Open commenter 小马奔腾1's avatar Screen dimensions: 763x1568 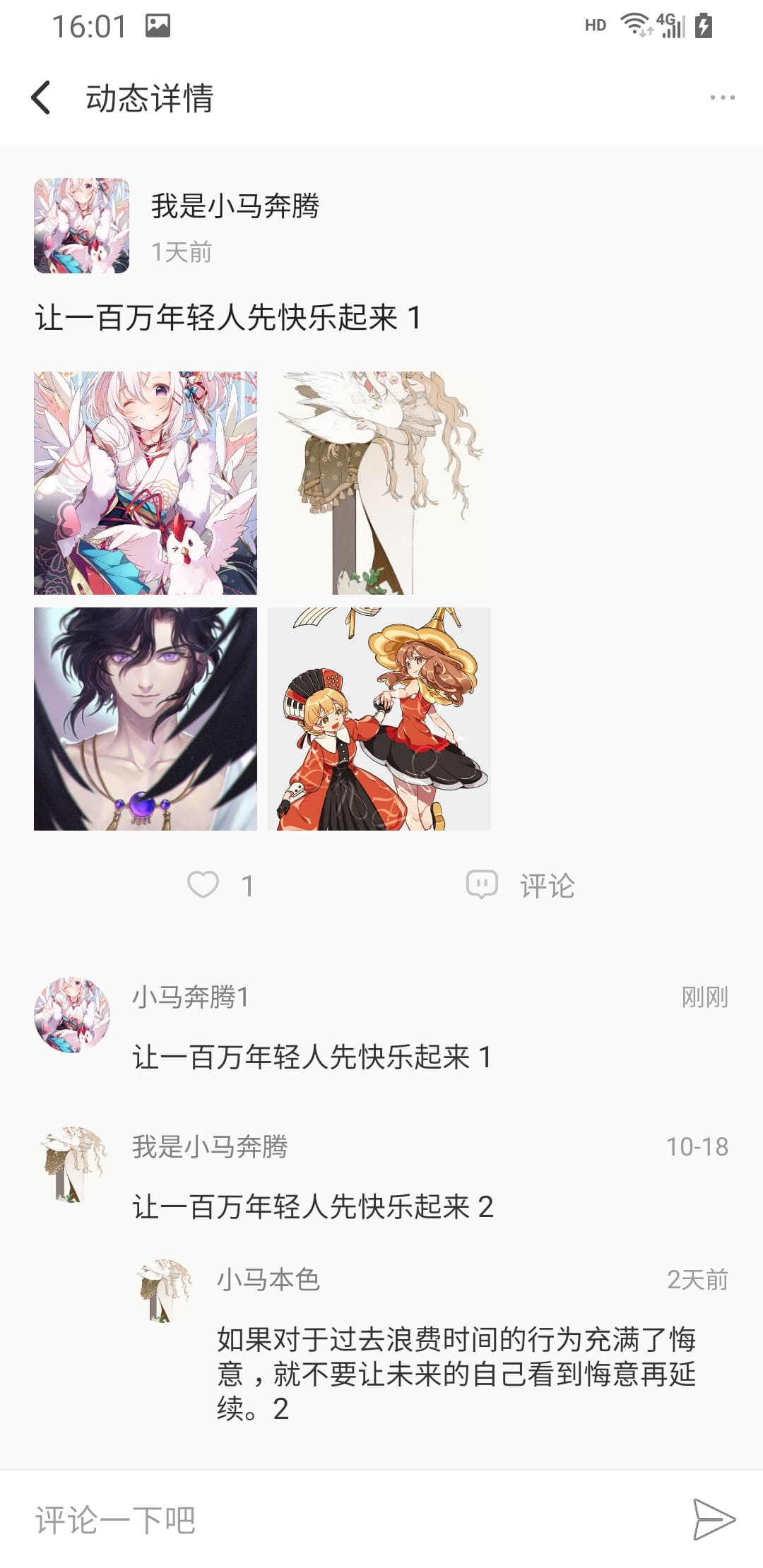(72, 1015)
